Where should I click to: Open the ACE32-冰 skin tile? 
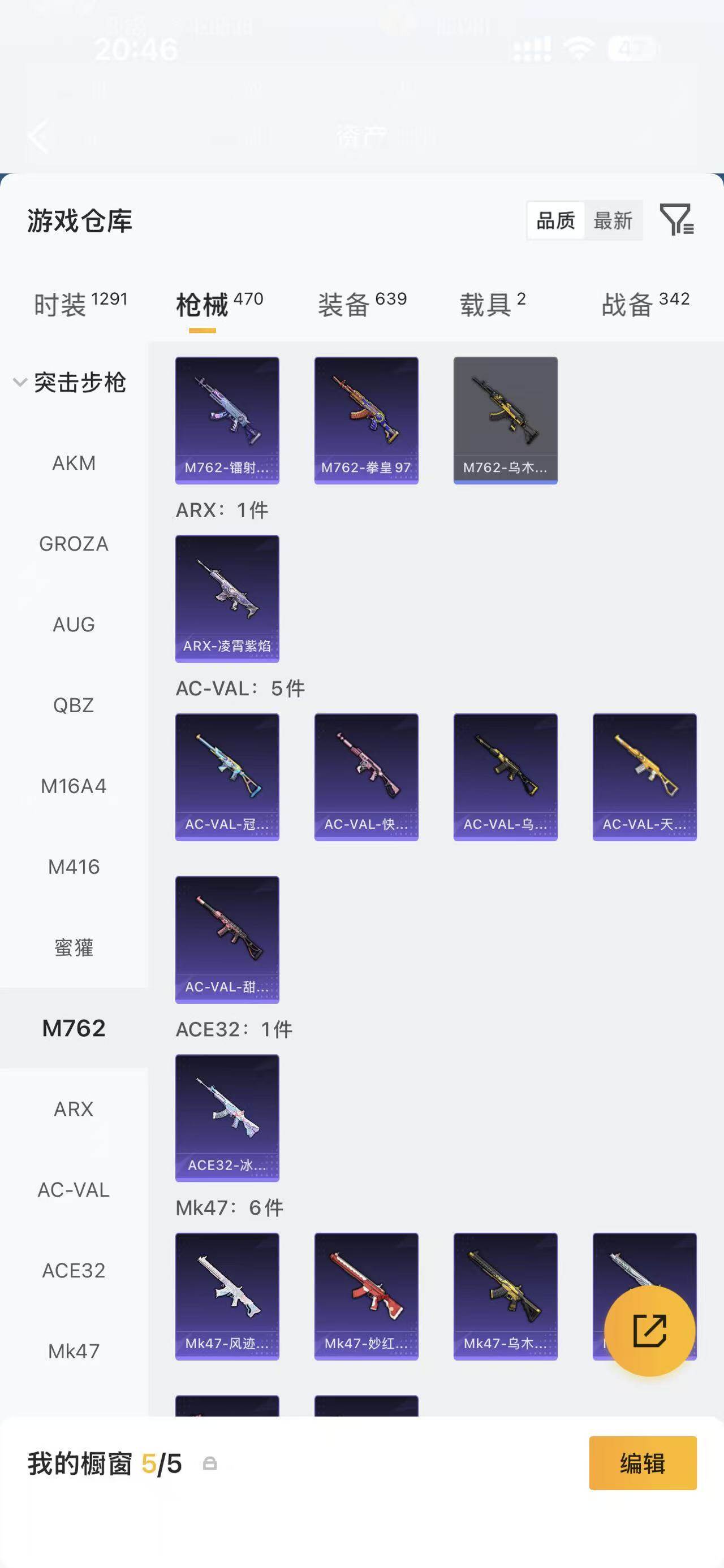tap(227, 1117)
